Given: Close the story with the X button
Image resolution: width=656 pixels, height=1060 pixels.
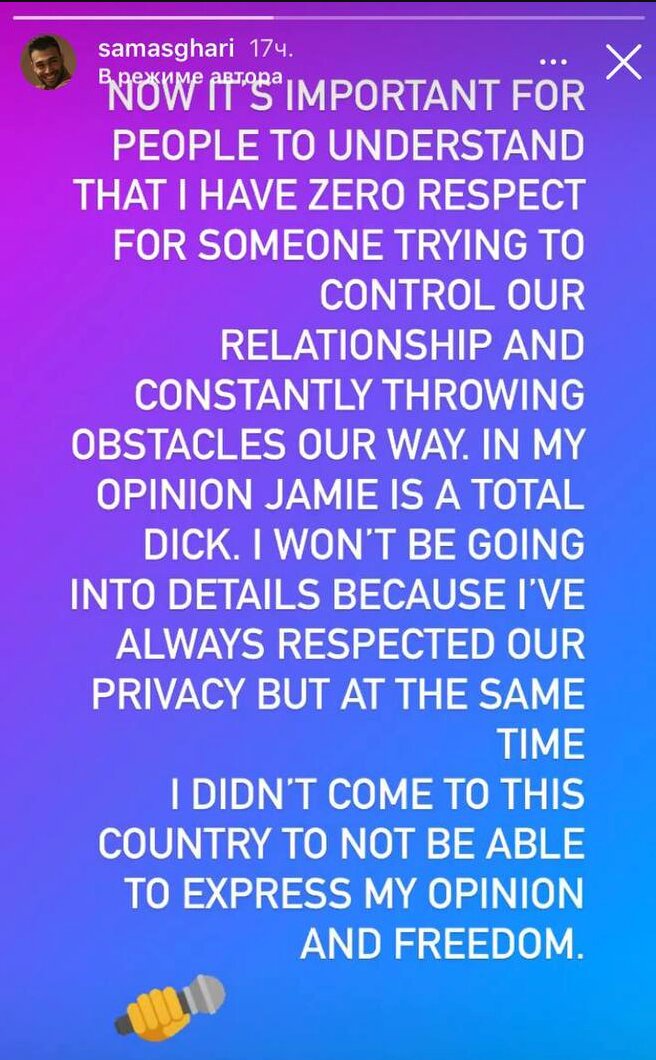Looking at the screenshot, I should (623, 63).
